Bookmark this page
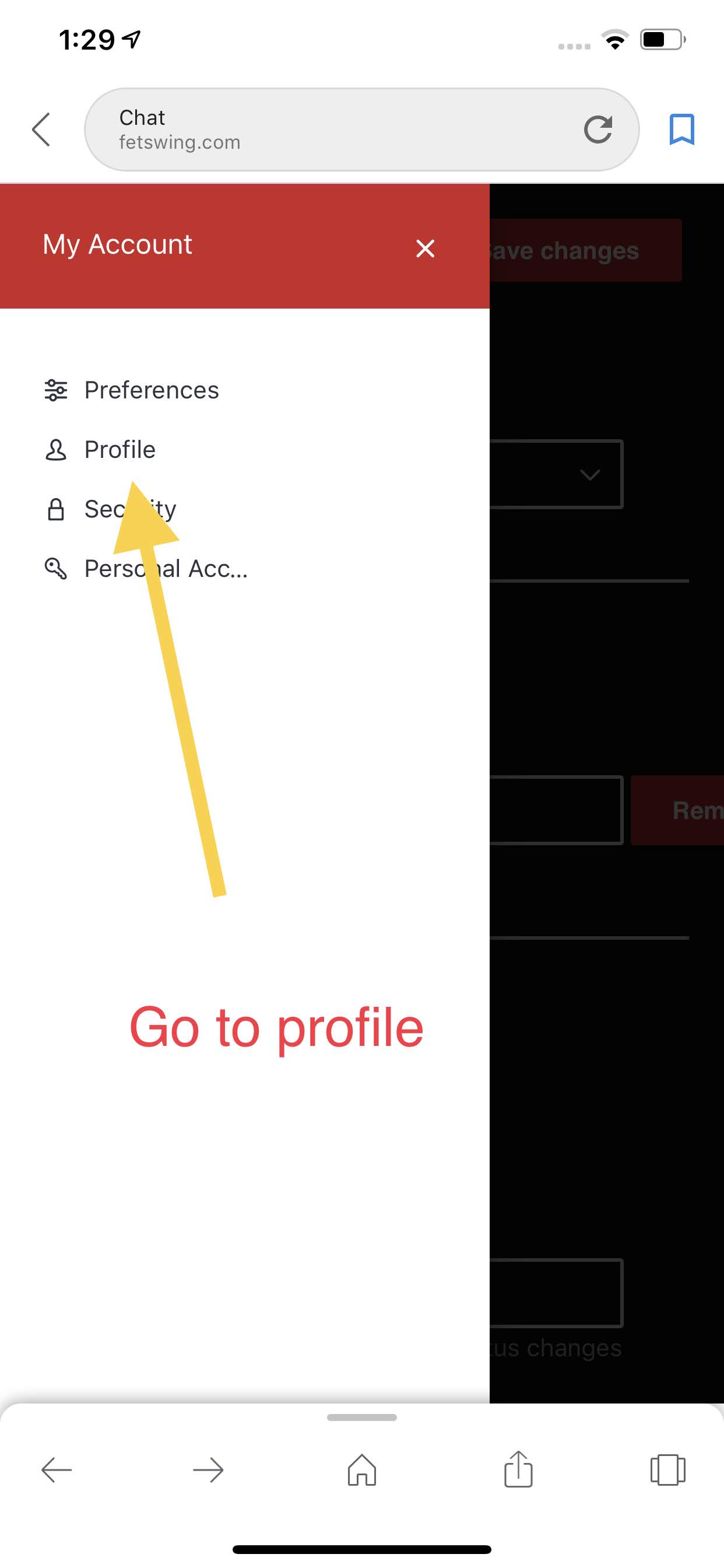Image resolution: width=724 pixels, height=1568 pixels. 681,129
